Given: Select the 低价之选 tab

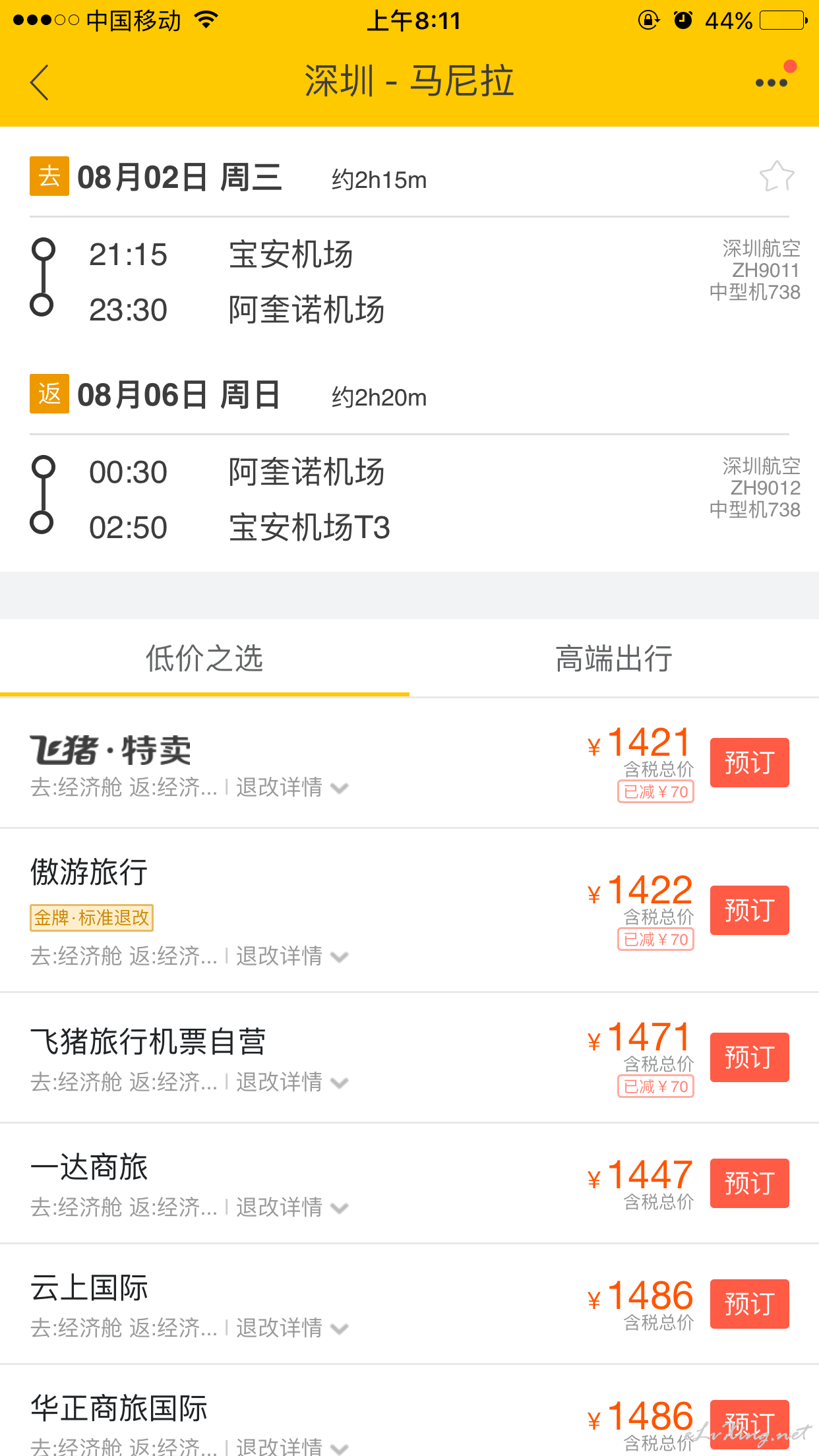Looking at the screenshot, I should point(204,658).
